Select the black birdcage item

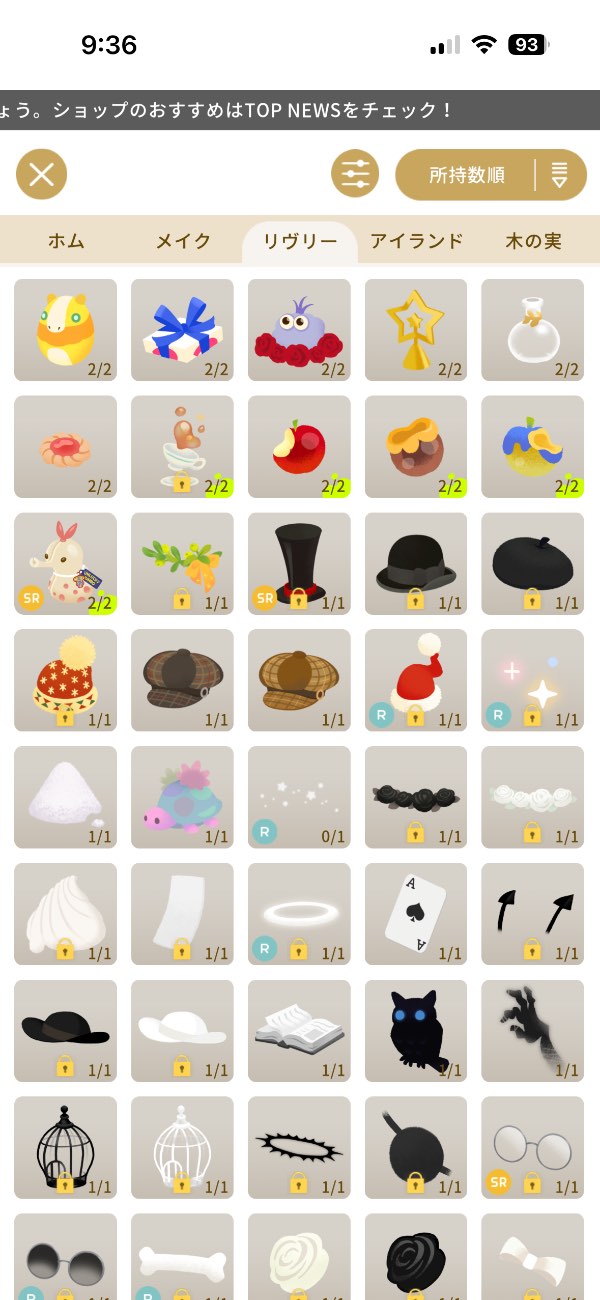point(66,1147)
